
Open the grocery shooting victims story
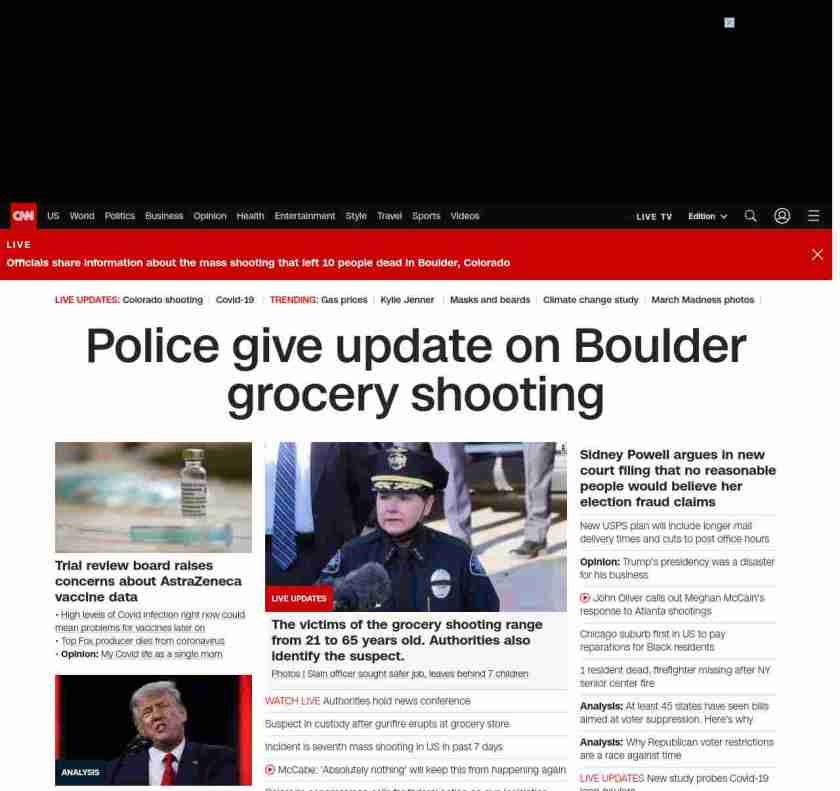tap(407, 640)
